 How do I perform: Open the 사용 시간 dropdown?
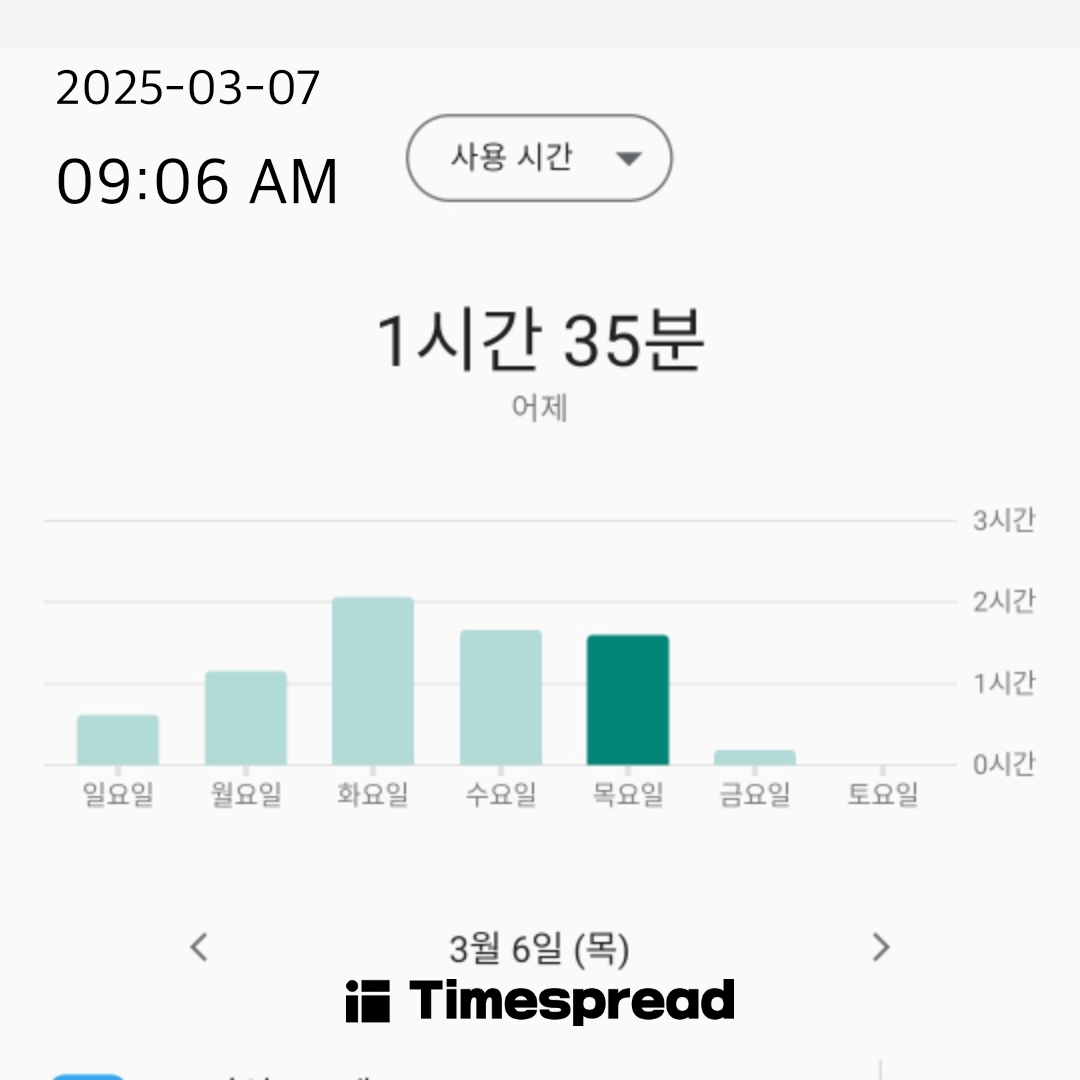(x=539, y=158)
